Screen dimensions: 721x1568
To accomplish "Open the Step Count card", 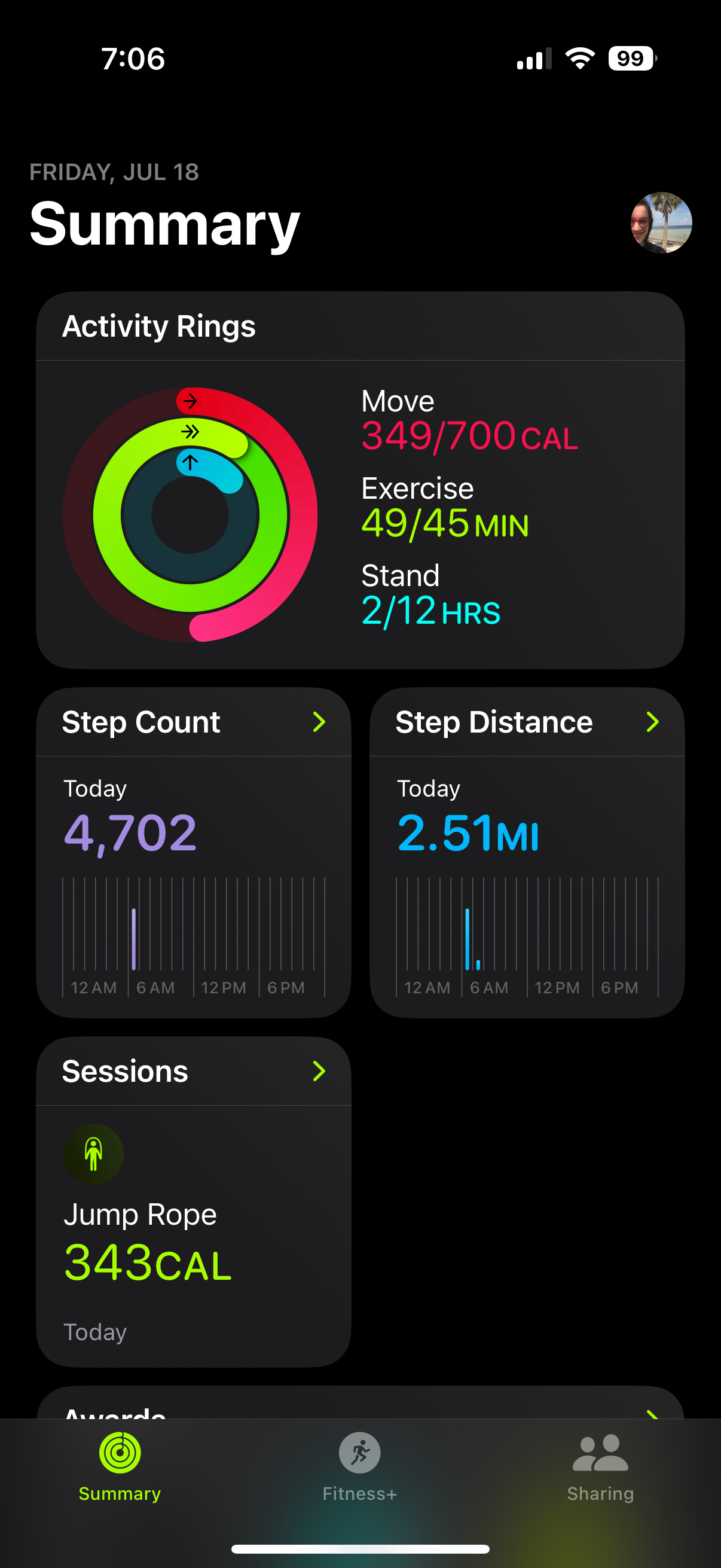I will [194, 852].
